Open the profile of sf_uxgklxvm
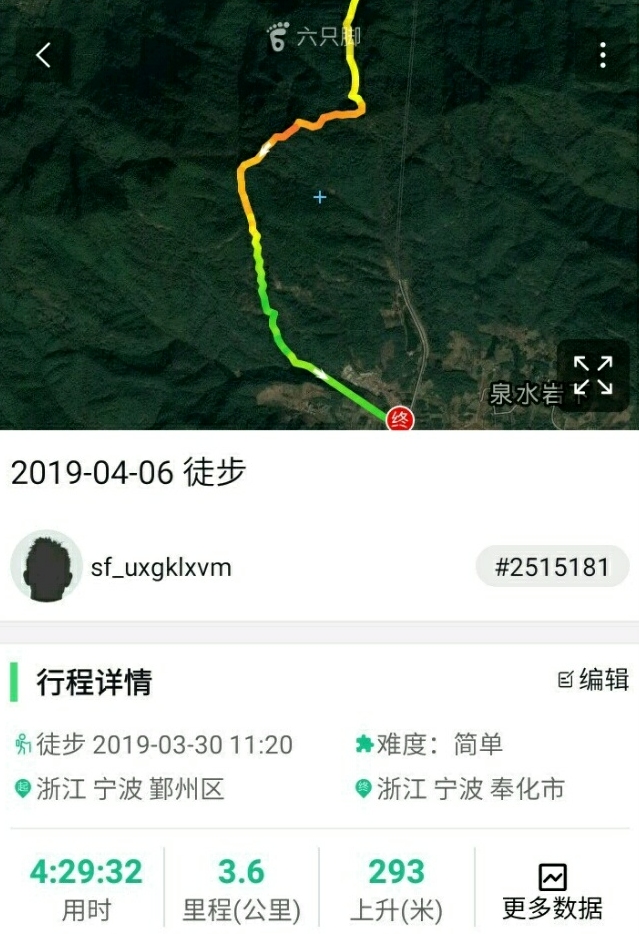Screen dimensions: 639x934 click(x=160, y=568)
